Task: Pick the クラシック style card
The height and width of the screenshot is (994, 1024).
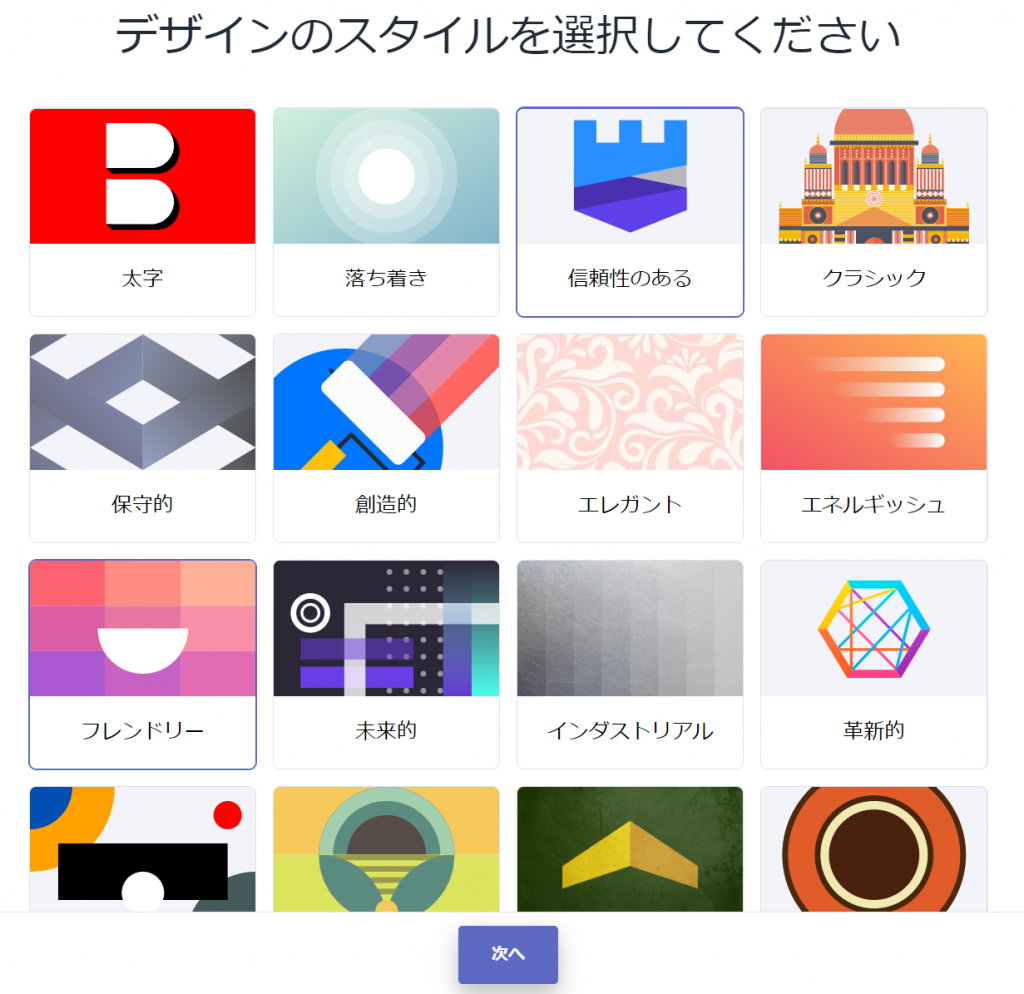Action: [873, 212]
